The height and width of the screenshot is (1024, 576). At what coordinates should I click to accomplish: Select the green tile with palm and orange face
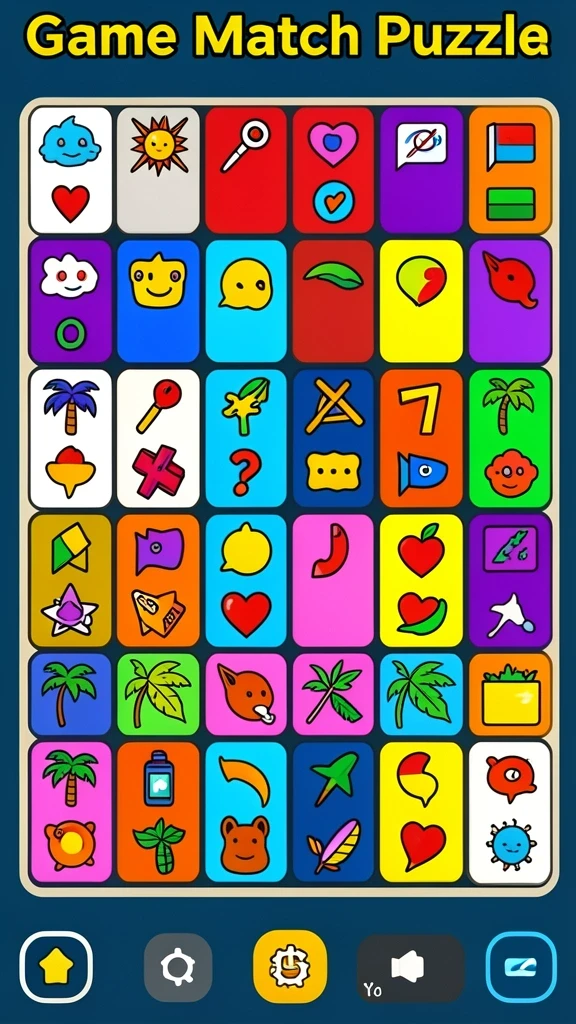510,439
